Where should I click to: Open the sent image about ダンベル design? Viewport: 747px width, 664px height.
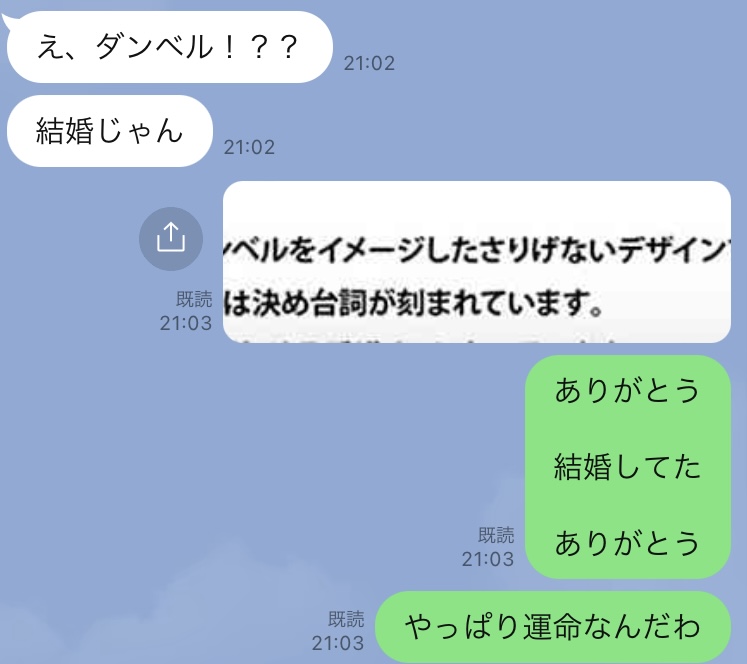pos(476,262)
